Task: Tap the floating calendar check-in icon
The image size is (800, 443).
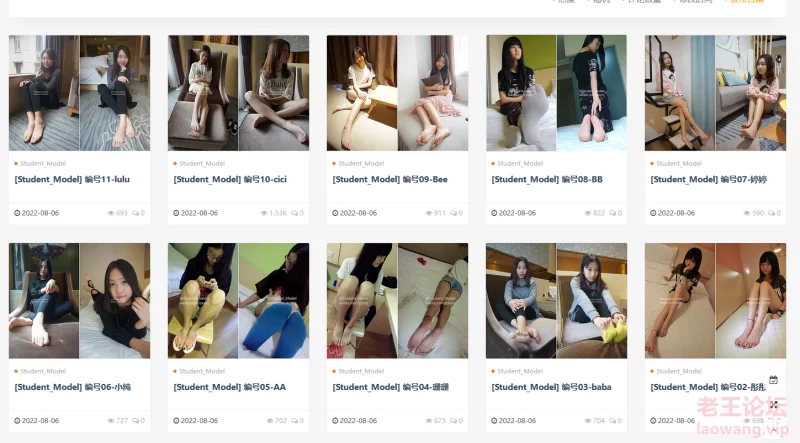Action: (773, 380)
